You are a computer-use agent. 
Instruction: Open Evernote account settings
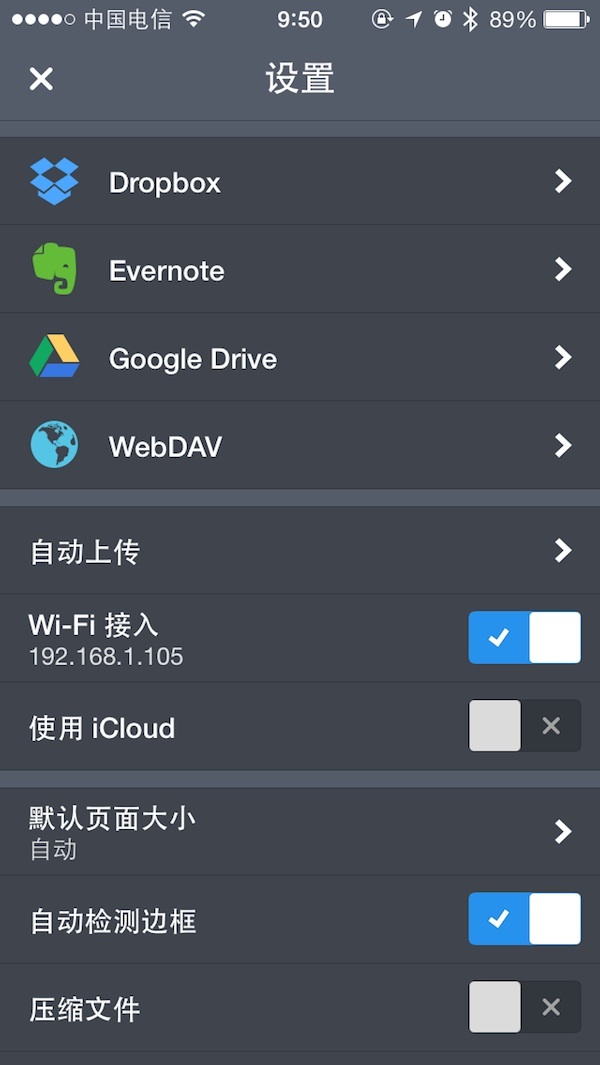[300, 270]
